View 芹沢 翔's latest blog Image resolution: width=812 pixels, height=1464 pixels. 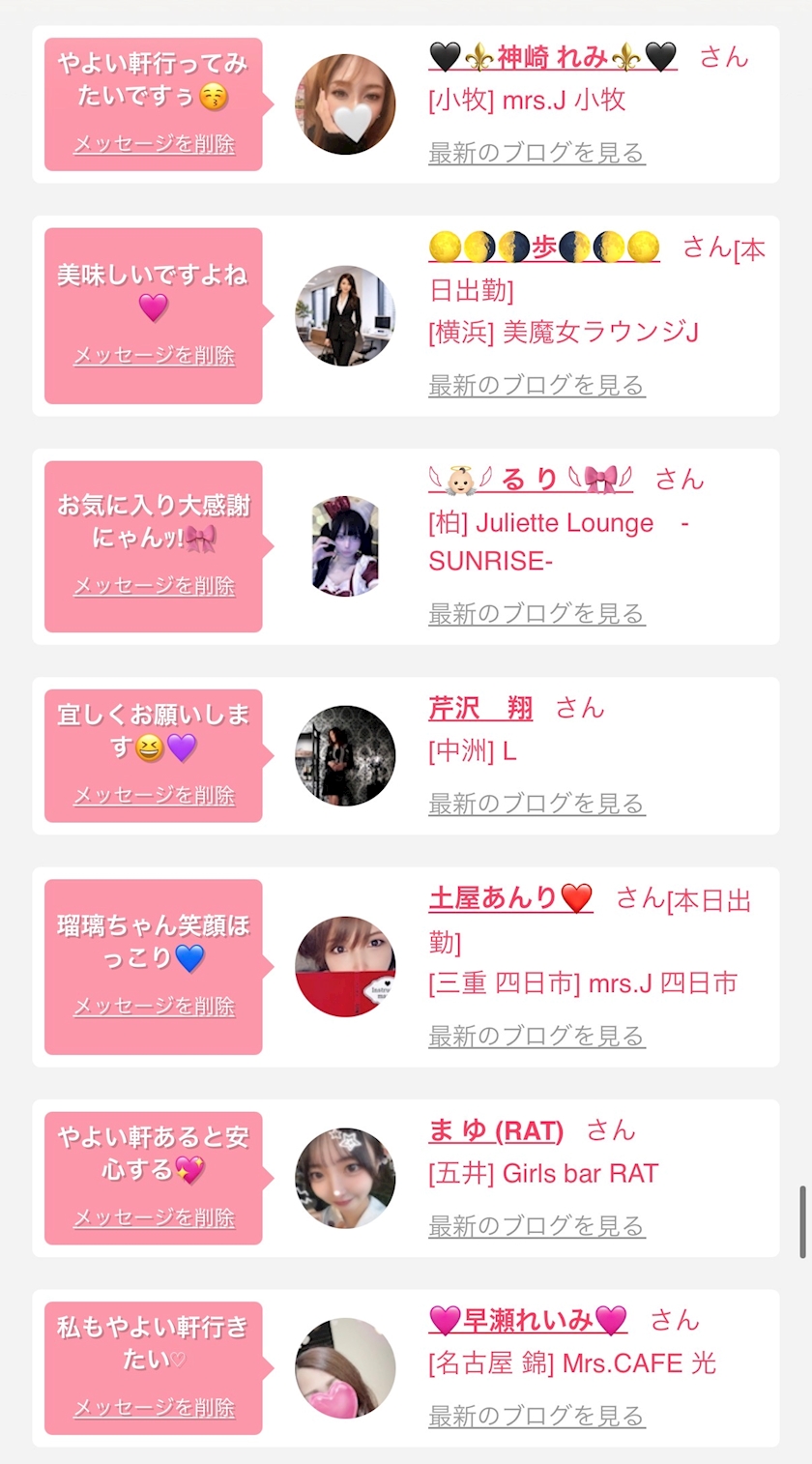click(536, 804)
